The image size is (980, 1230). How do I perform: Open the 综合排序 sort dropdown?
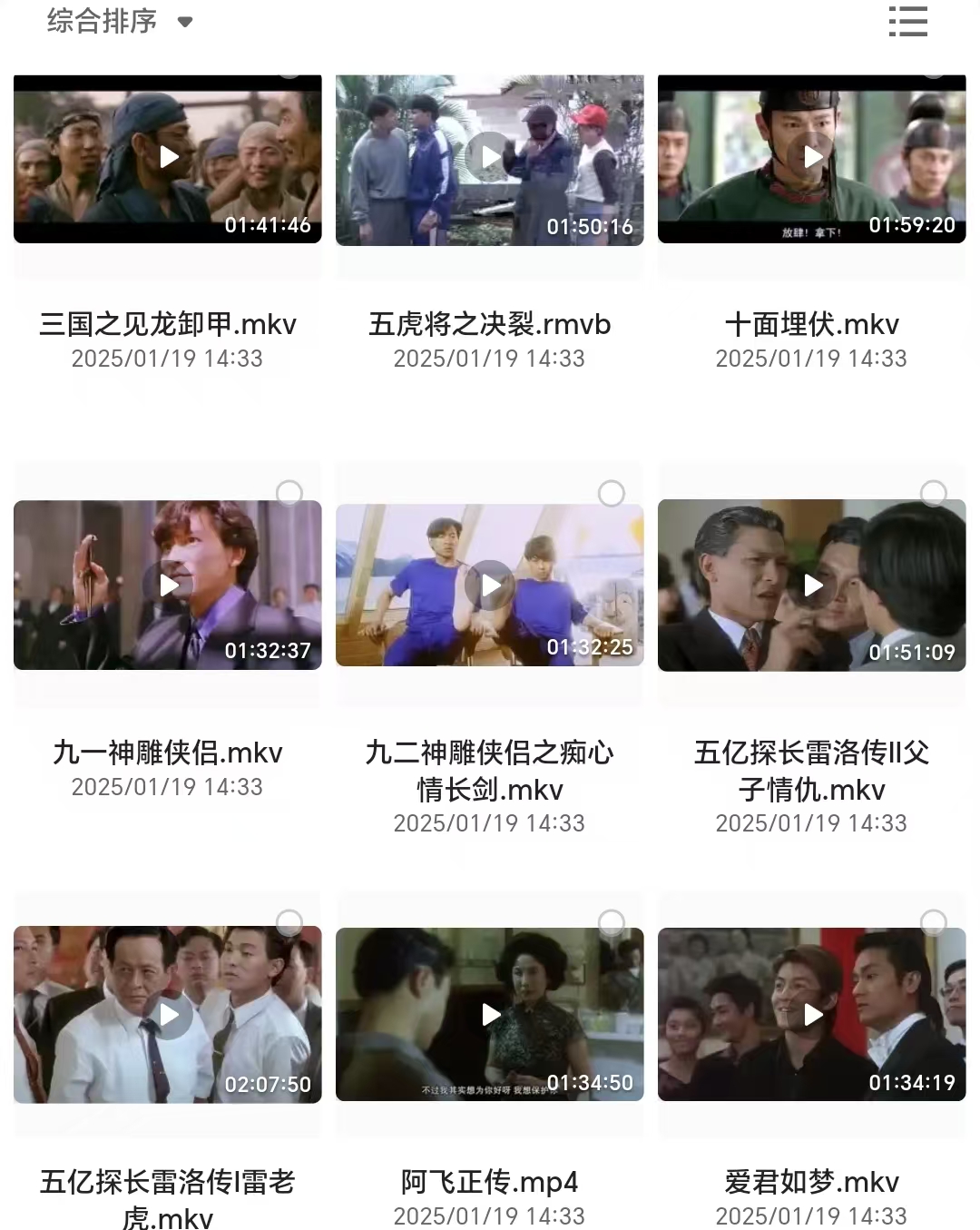coord(120,21)
